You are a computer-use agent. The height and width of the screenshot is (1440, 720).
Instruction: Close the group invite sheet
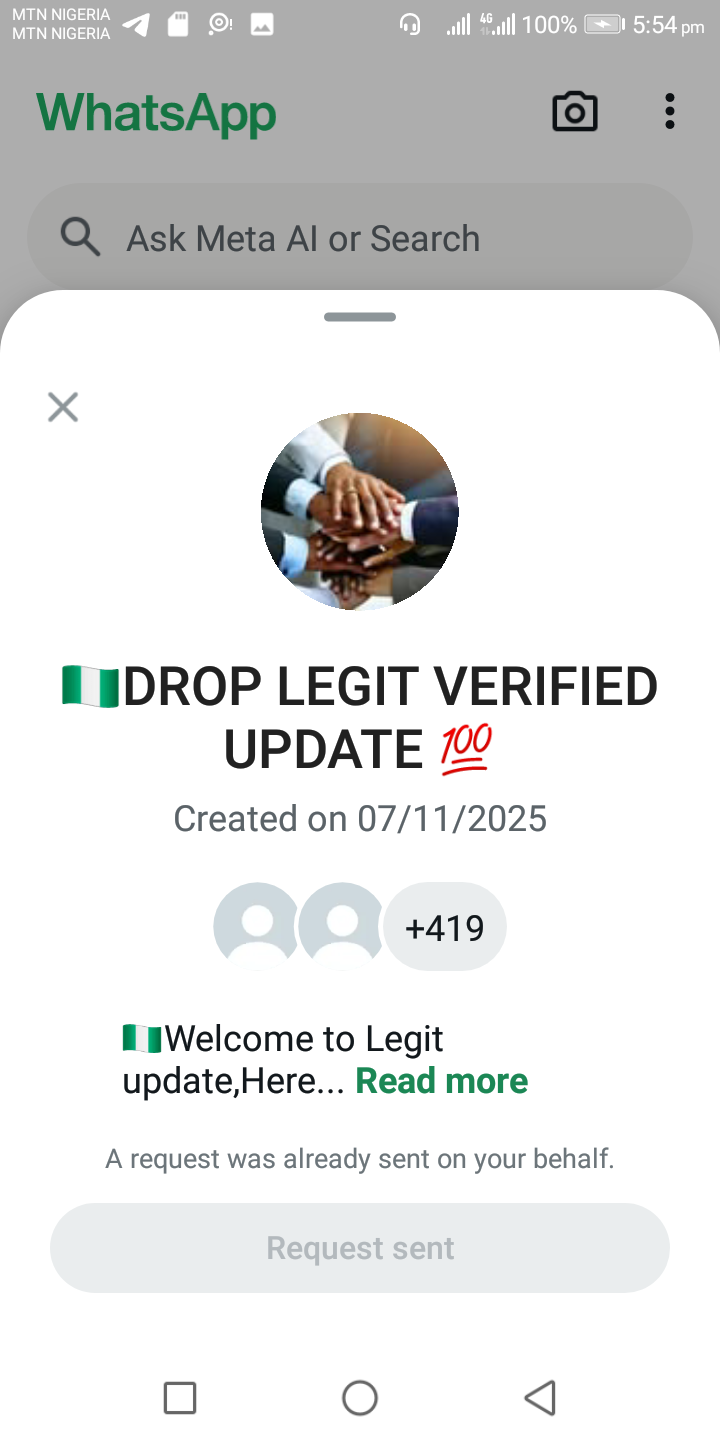point(63,407)
